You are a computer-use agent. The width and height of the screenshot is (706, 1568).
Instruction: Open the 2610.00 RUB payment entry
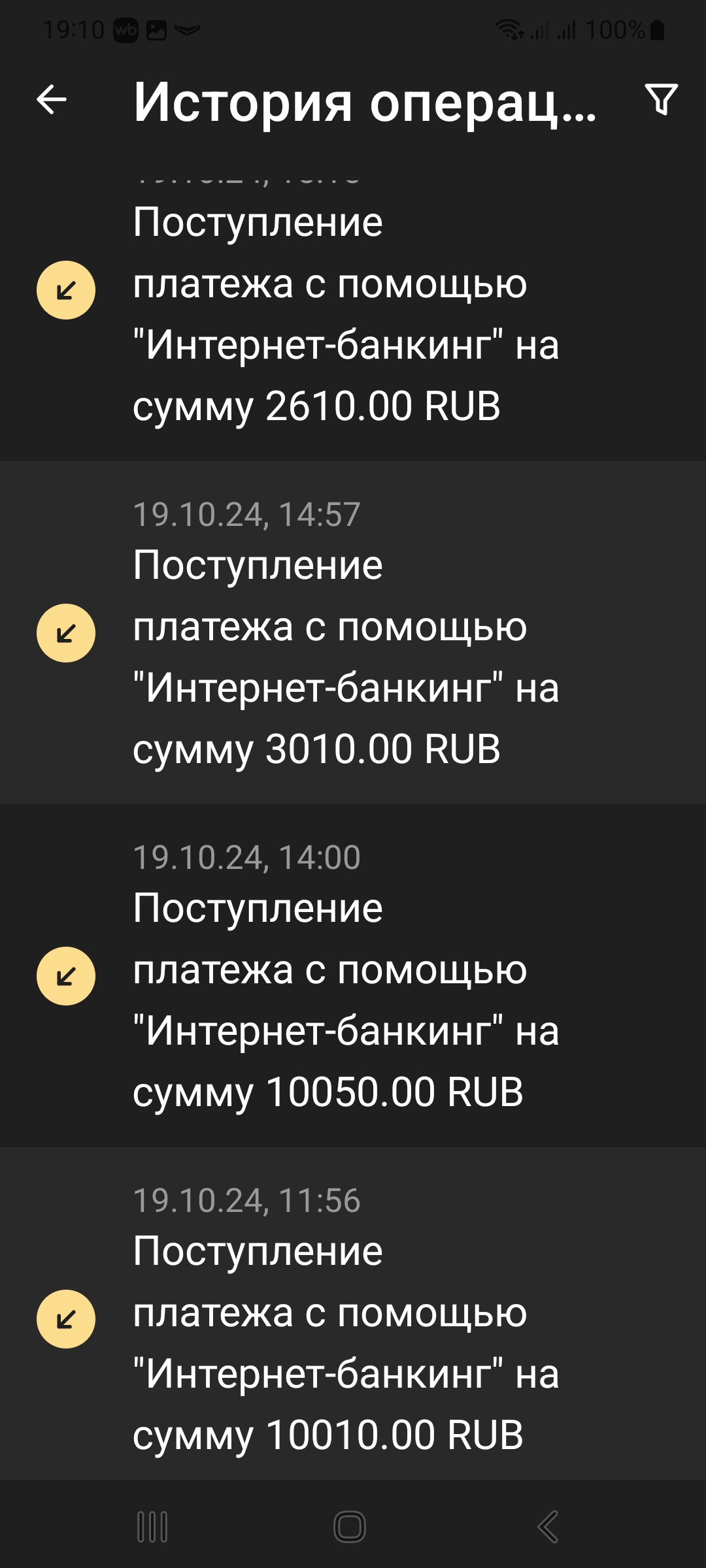coord(346,314)
